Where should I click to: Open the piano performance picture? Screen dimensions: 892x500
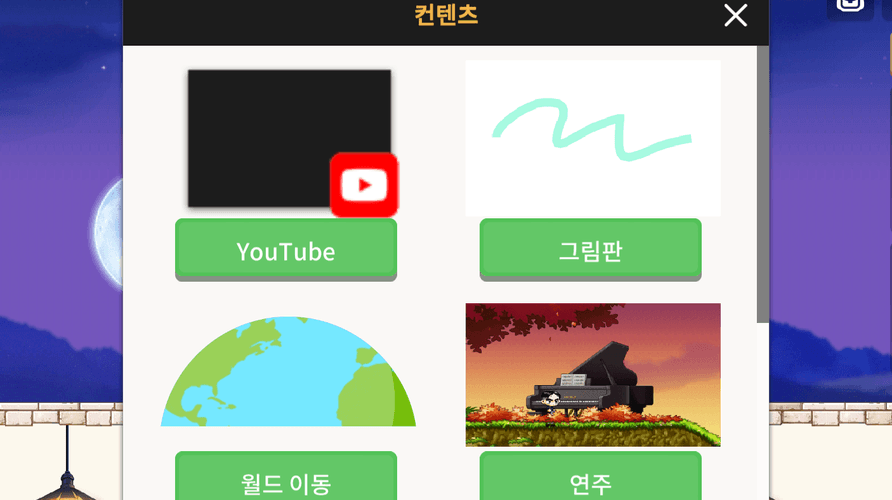[592, 374]
